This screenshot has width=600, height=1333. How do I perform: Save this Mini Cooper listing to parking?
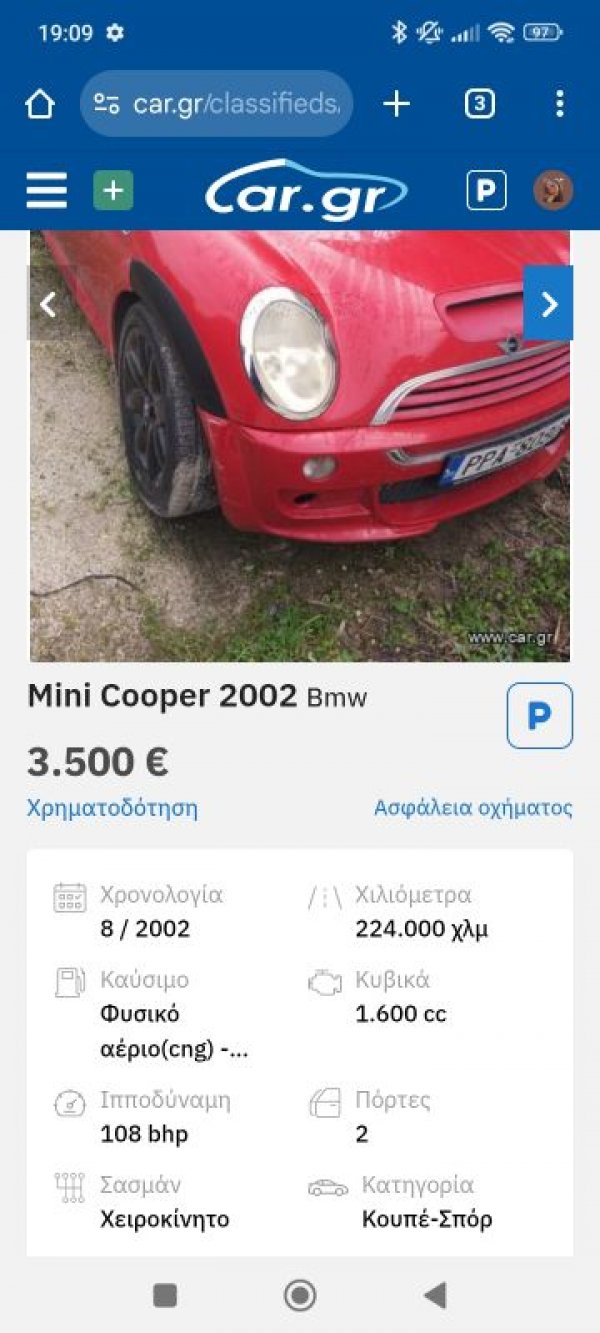pyautogui.click(x=540, y=716)
